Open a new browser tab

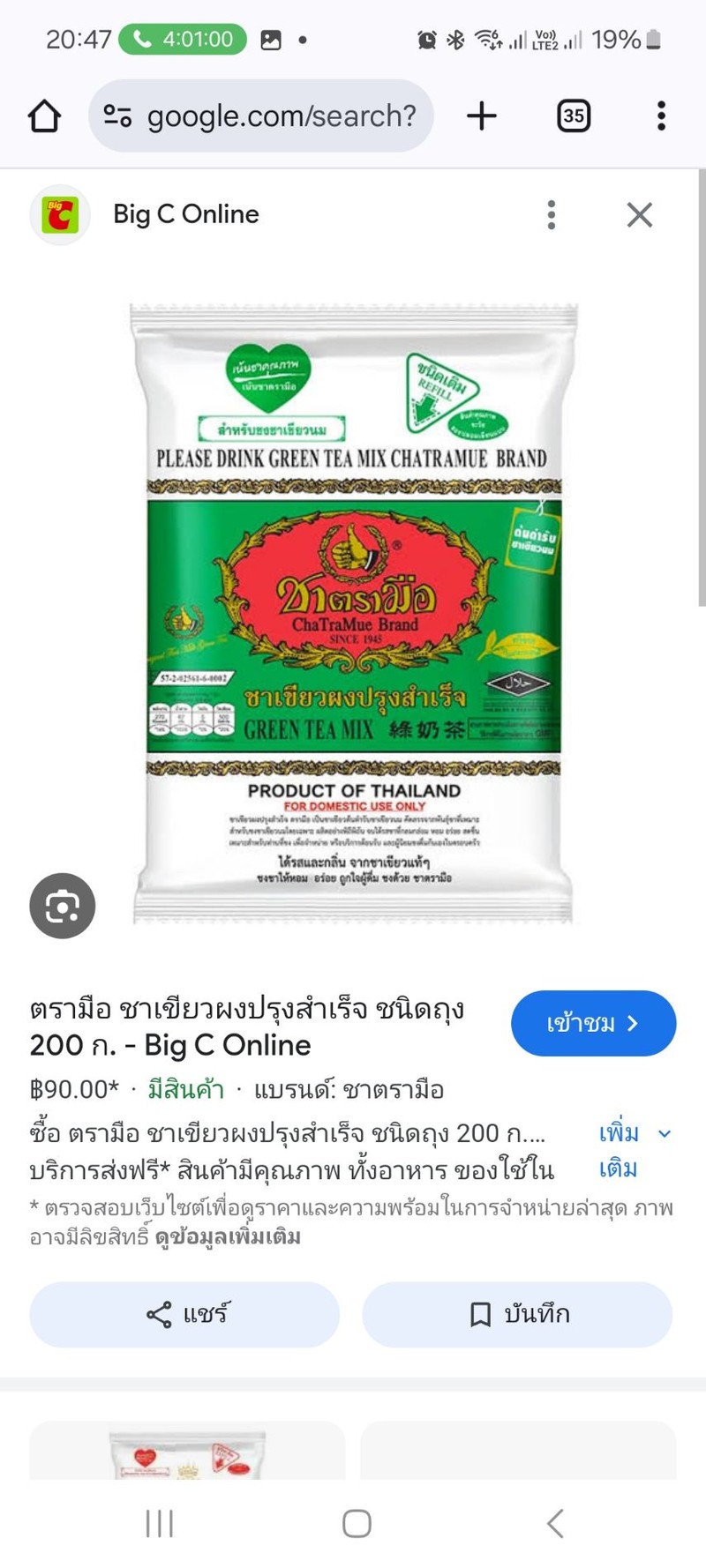[482, 116]
